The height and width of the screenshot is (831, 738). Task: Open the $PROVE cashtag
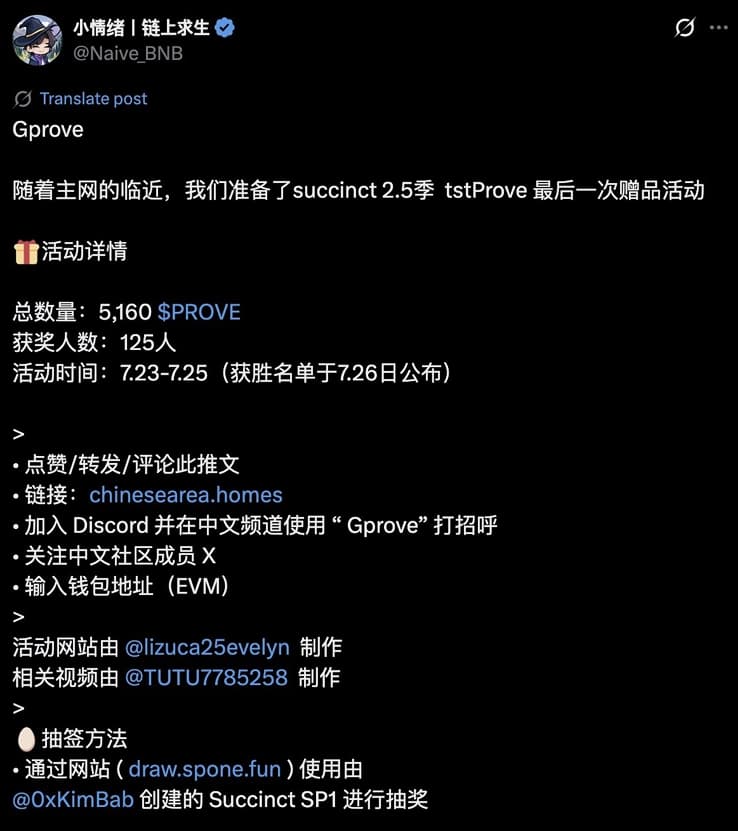pyautogui.click(x=199, y=312)
